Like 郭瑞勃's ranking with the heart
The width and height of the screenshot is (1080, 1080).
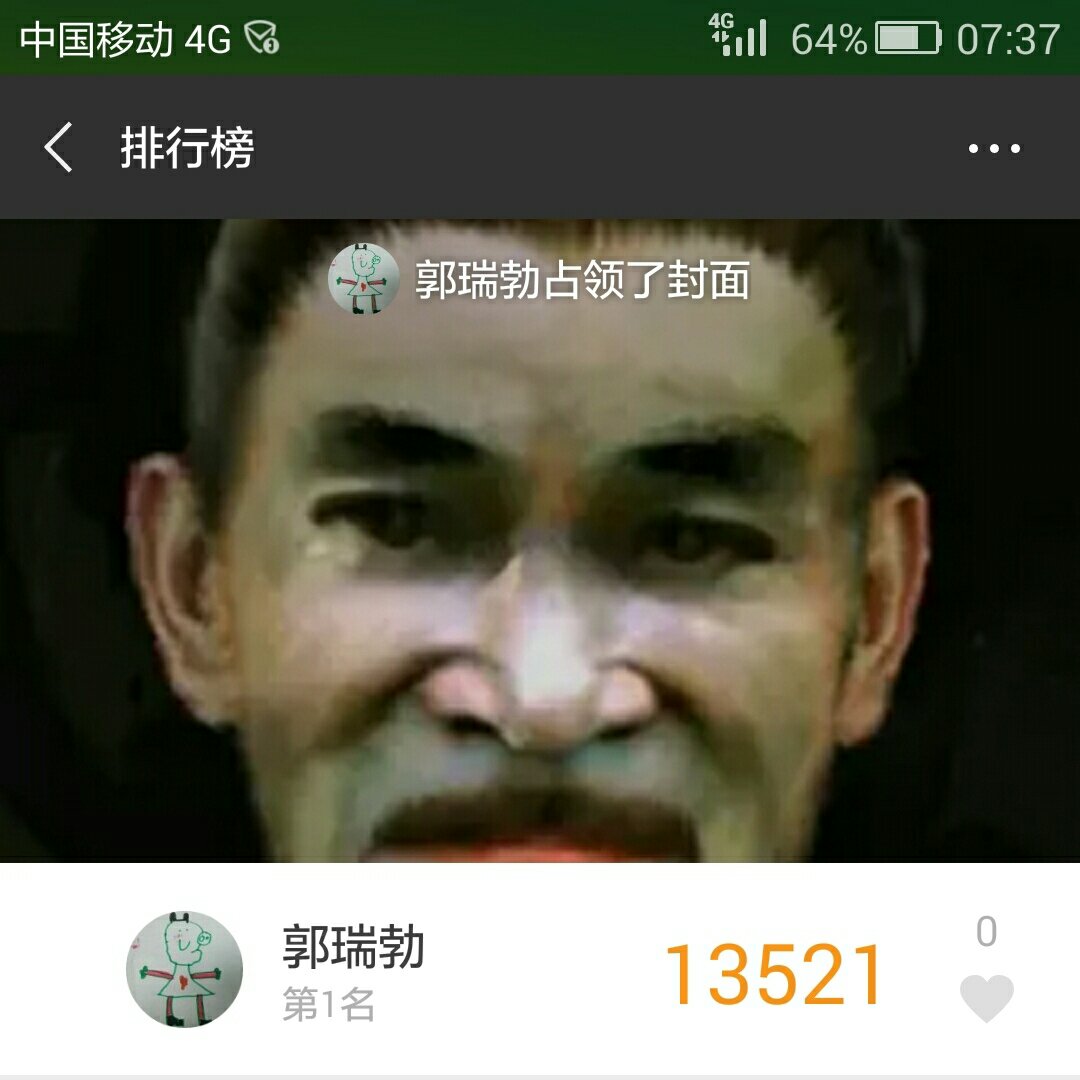pyautogui.click(x=986, y=998)
